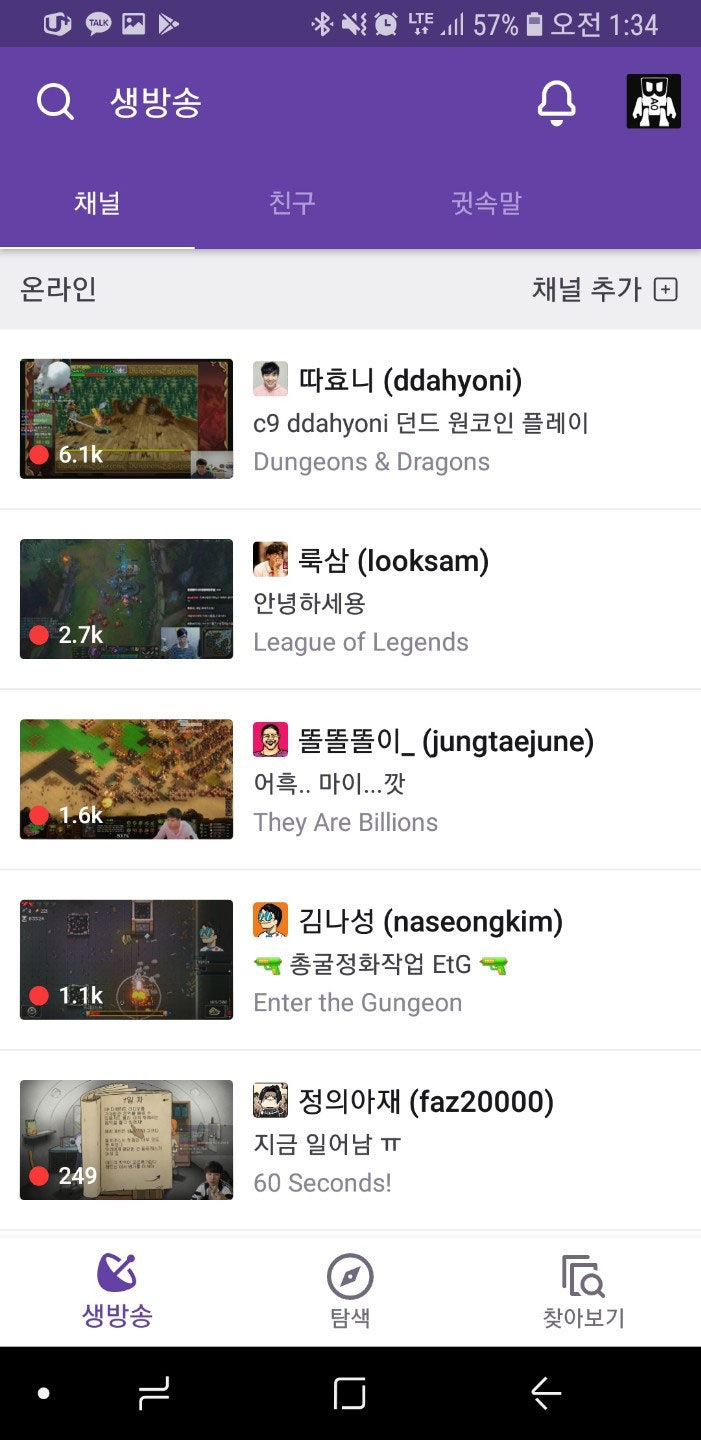Viewport: 701px width, 1440px height.
Task: Open 정의아재 (faz20000) 60 Seconds! stream
Action: pyautogui.click(x=350, y=1140)
